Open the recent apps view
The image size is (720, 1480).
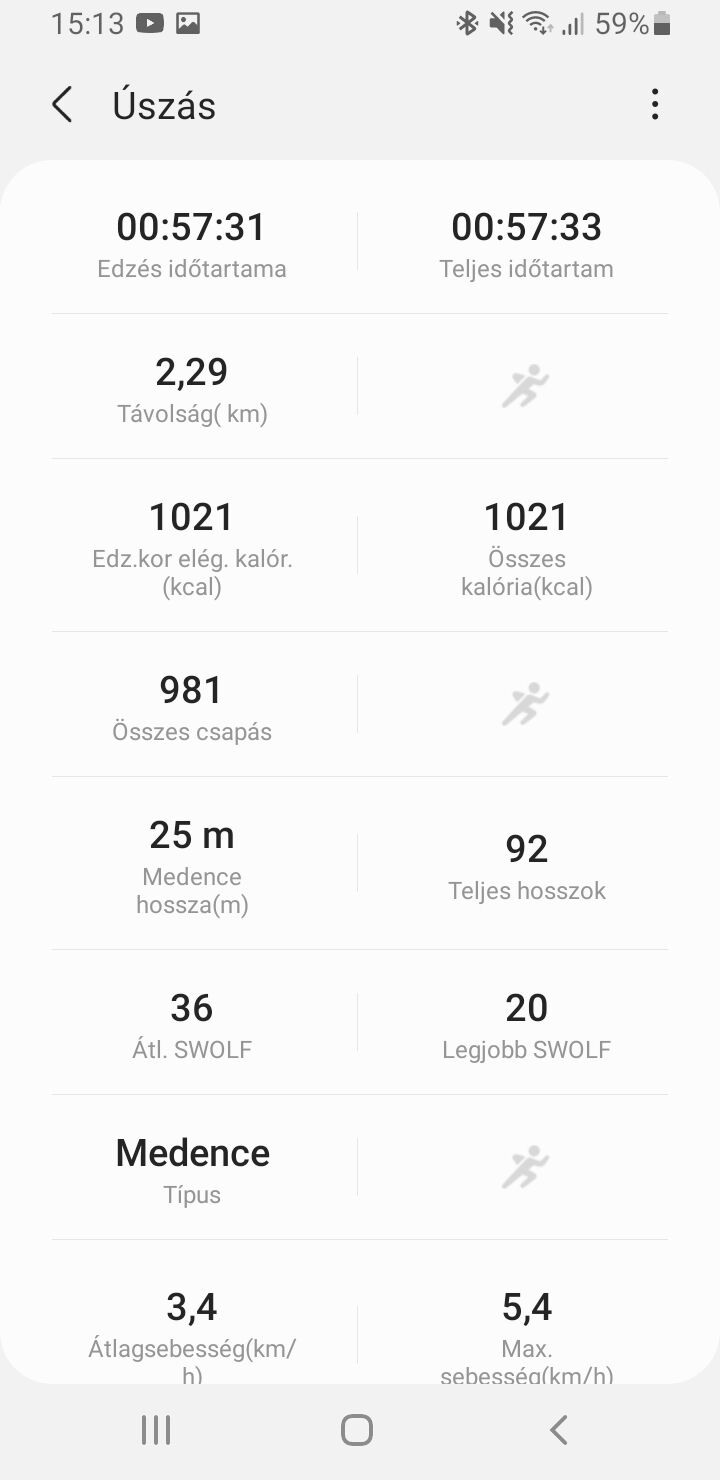click(x=156, y=1430)
